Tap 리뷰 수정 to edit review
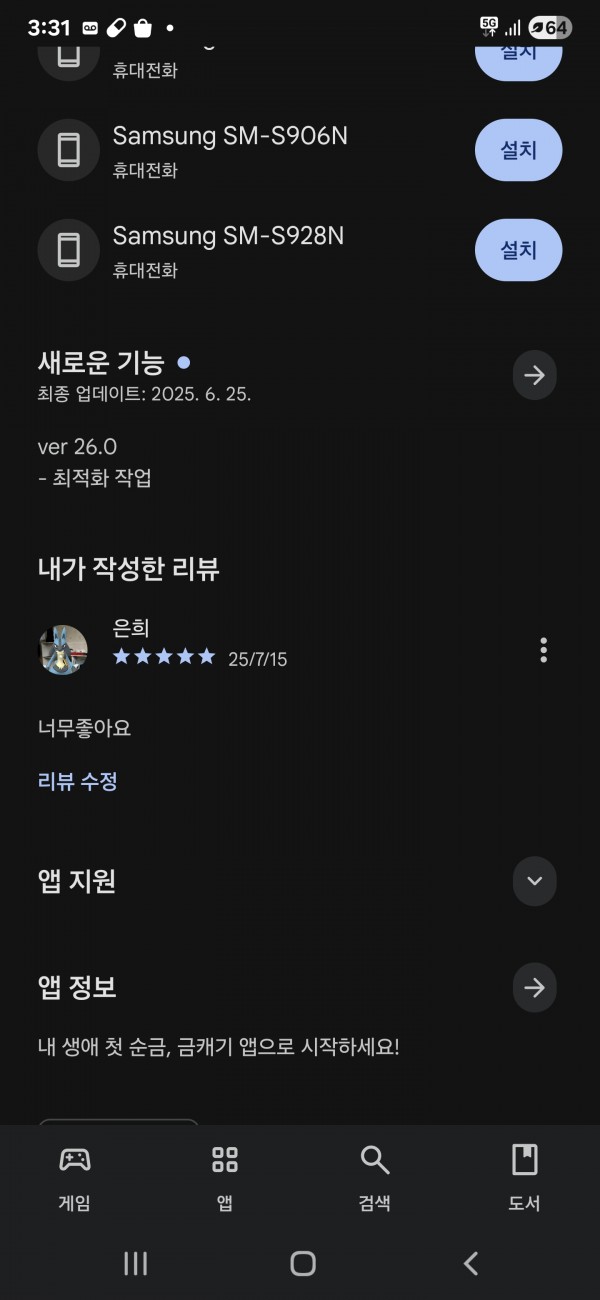 (x=78, y=782)
